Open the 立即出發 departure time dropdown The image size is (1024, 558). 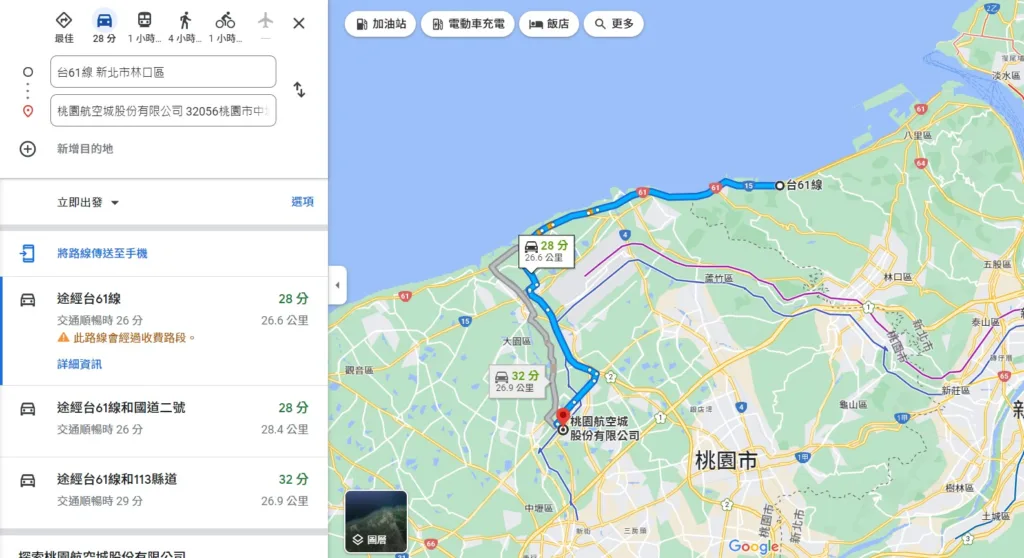(88, 202)
